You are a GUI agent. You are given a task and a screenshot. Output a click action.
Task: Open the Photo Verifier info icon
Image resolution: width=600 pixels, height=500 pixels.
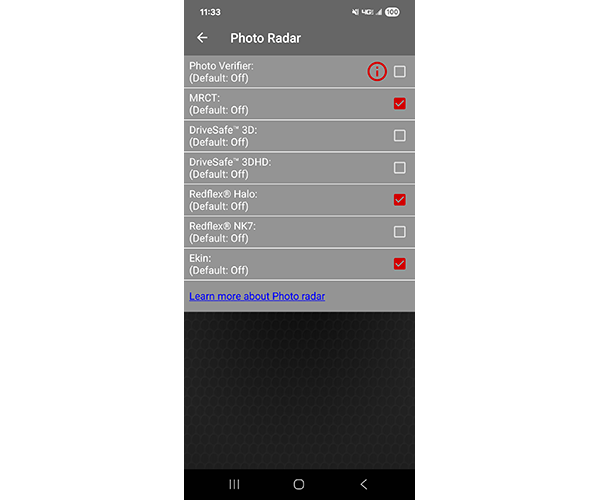[x=377, y=71]
